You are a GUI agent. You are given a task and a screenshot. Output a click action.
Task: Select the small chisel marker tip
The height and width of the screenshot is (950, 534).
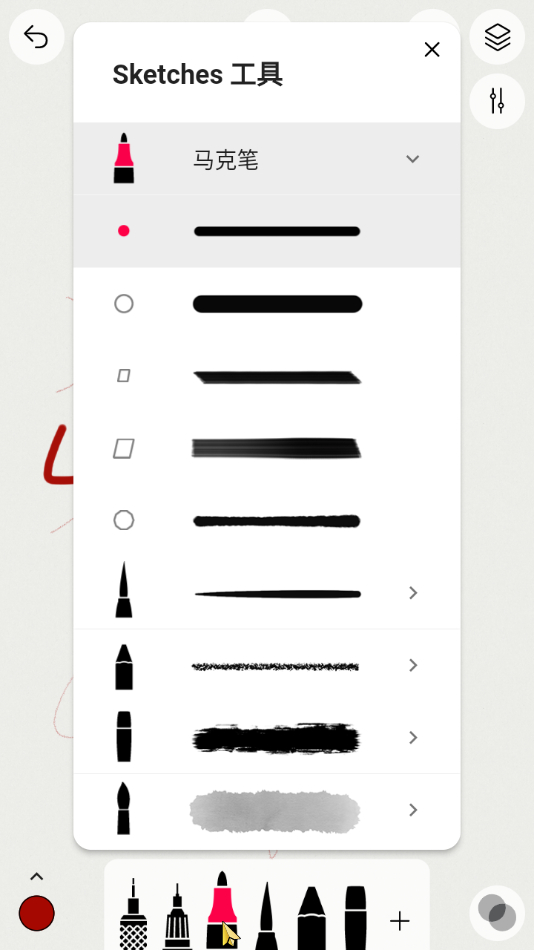(x=267, y=376)
